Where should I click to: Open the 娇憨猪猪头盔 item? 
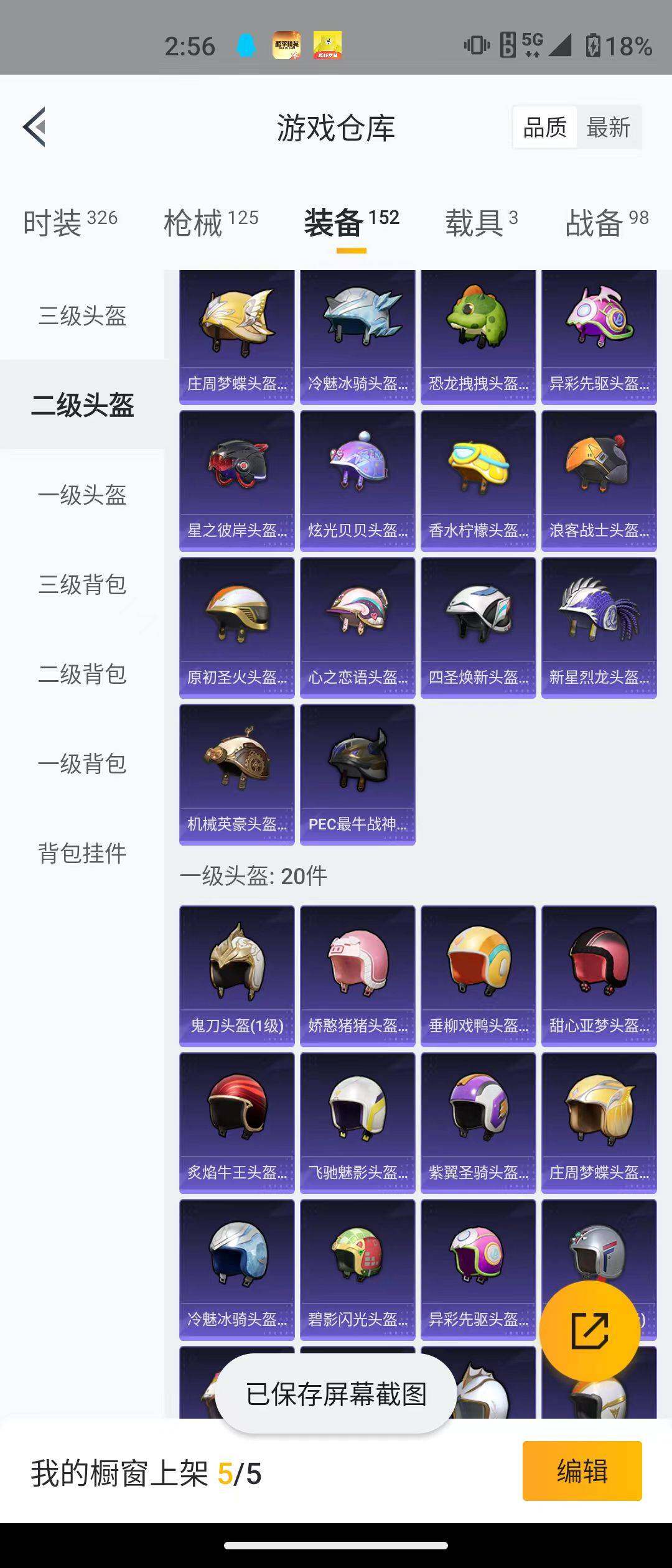coord(357,976)
